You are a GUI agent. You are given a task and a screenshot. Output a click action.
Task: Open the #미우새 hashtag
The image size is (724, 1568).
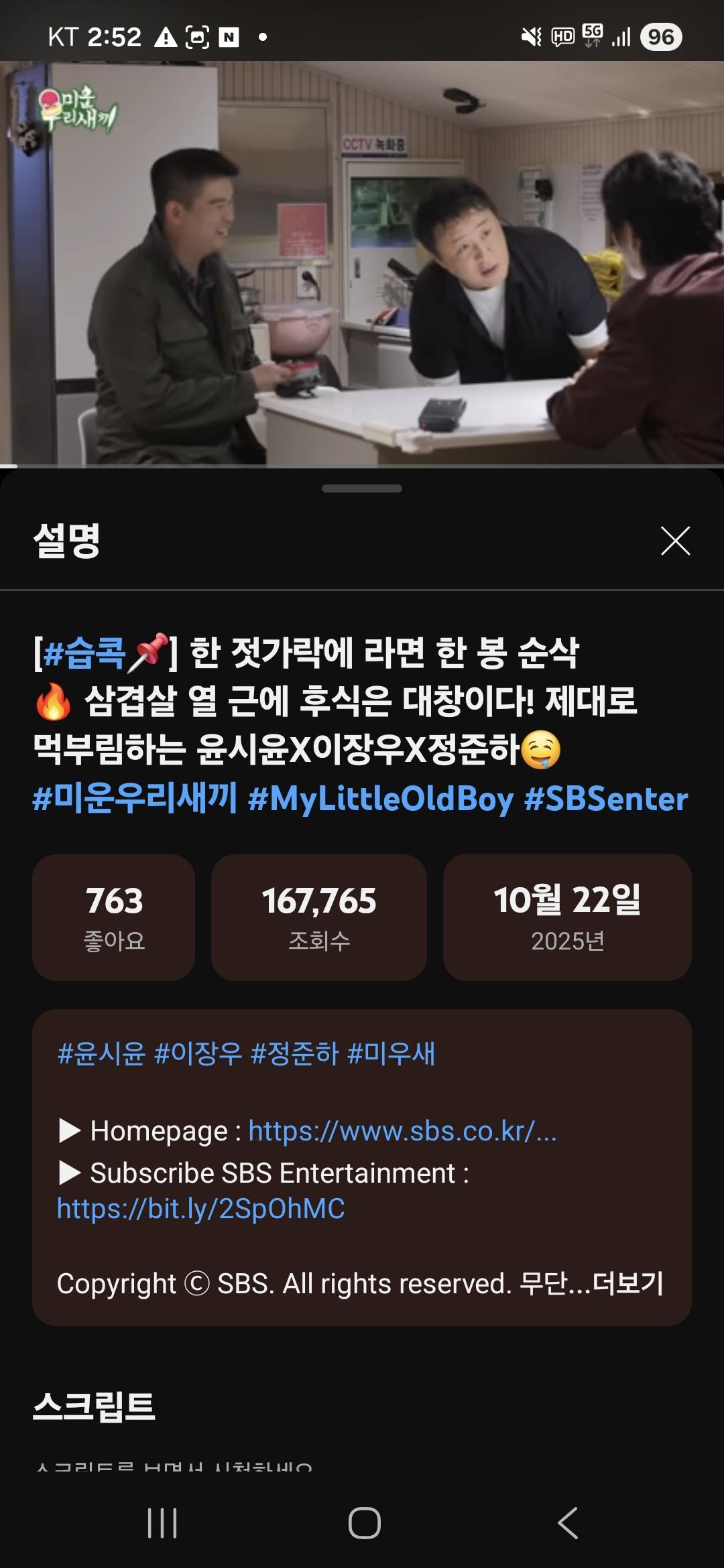click(x=391, y=1053)
